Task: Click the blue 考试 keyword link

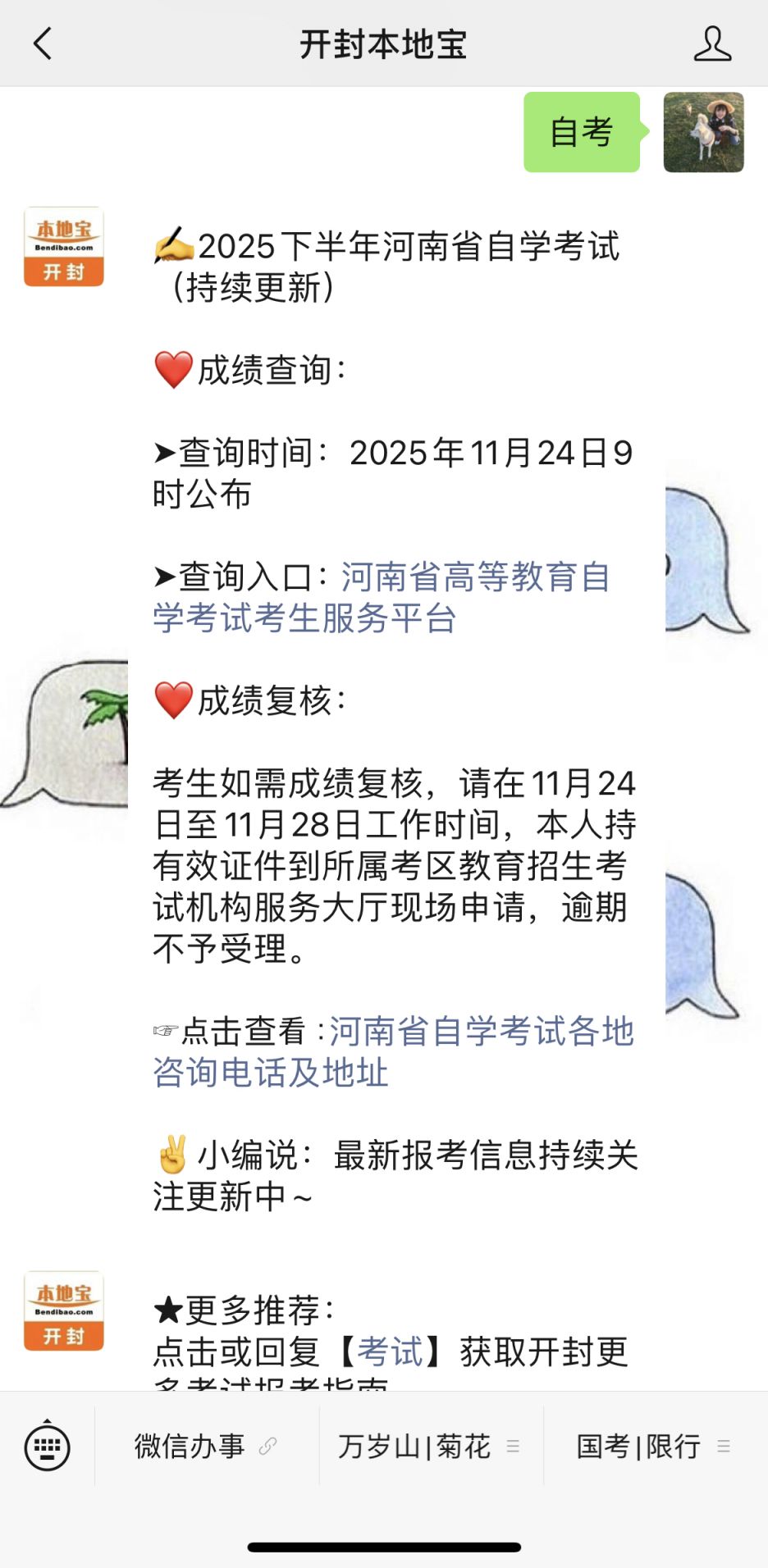Action: point(391,1352)
